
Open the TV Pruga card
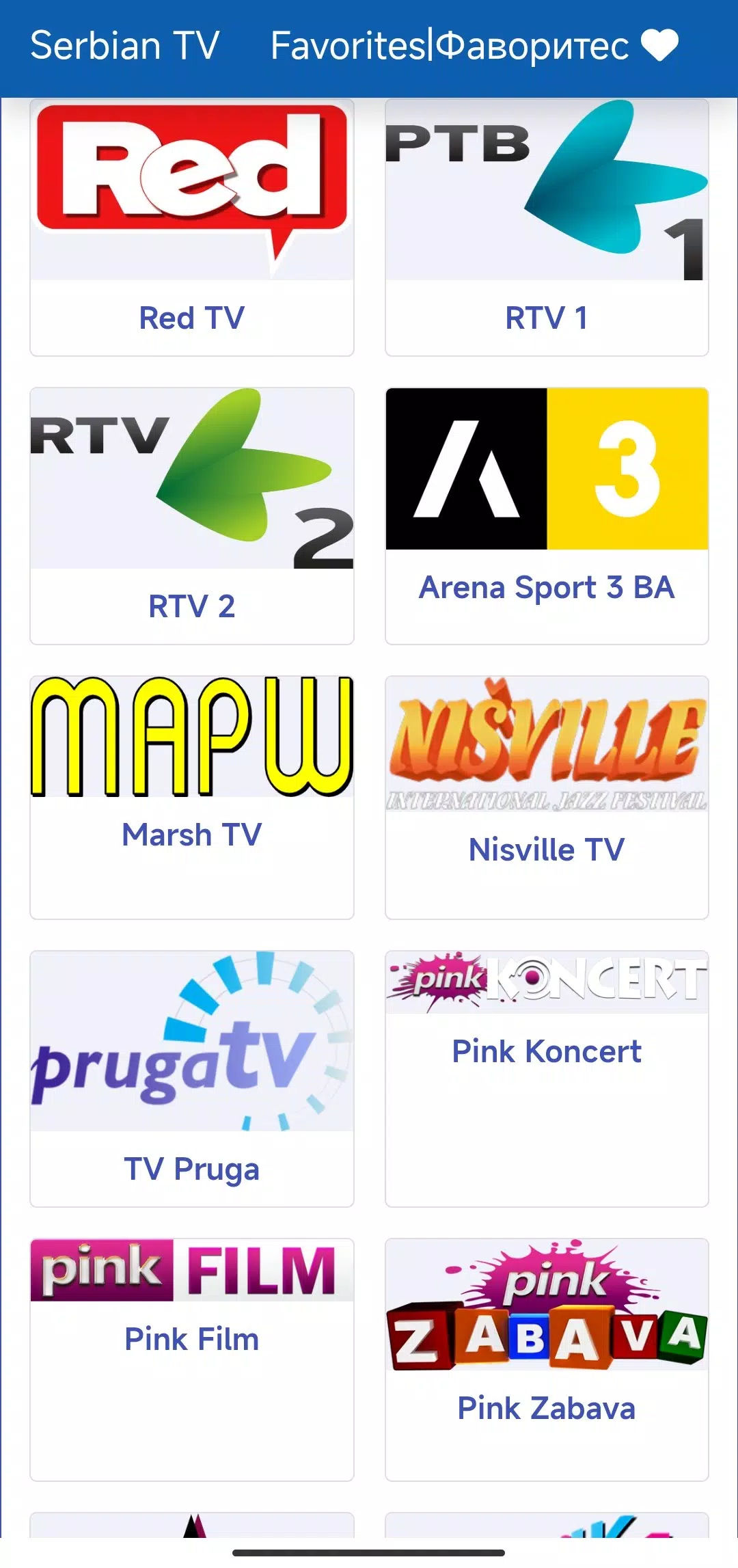(x=192, y=1079)
